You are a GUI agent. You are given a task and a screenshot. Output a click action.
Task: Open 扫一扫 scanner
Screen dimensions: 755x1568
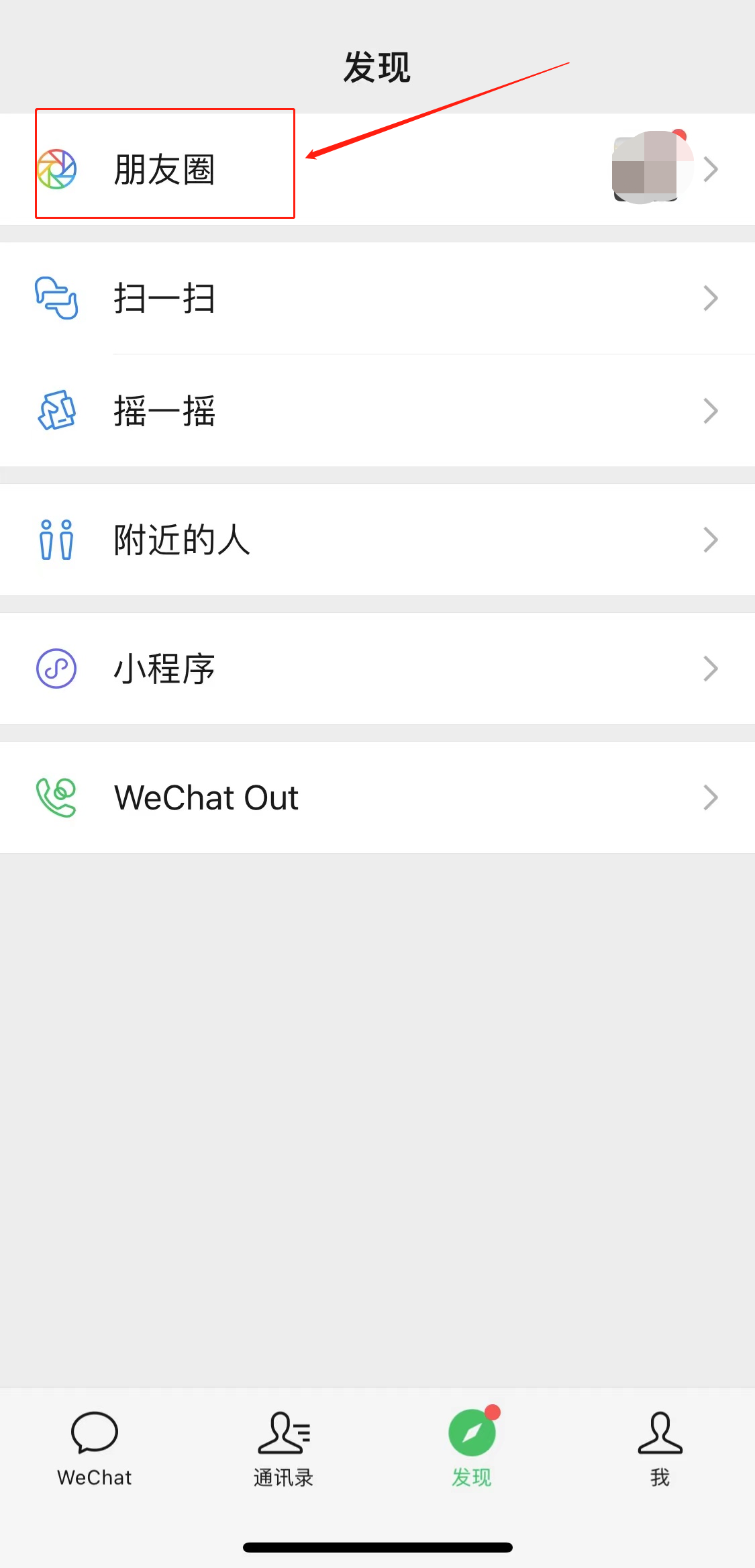164,298
